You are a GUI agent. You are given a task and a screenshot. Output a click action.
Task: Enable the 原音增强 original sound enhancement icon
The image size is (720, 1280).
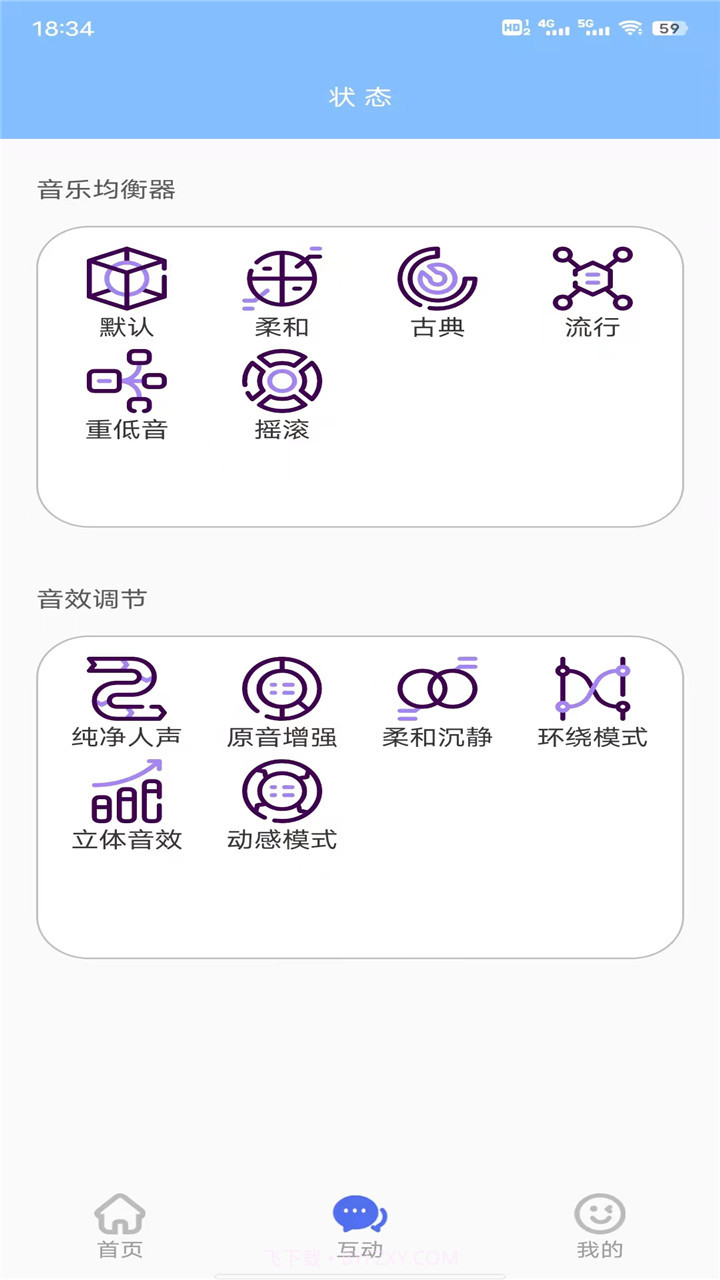tap(281, 688)
